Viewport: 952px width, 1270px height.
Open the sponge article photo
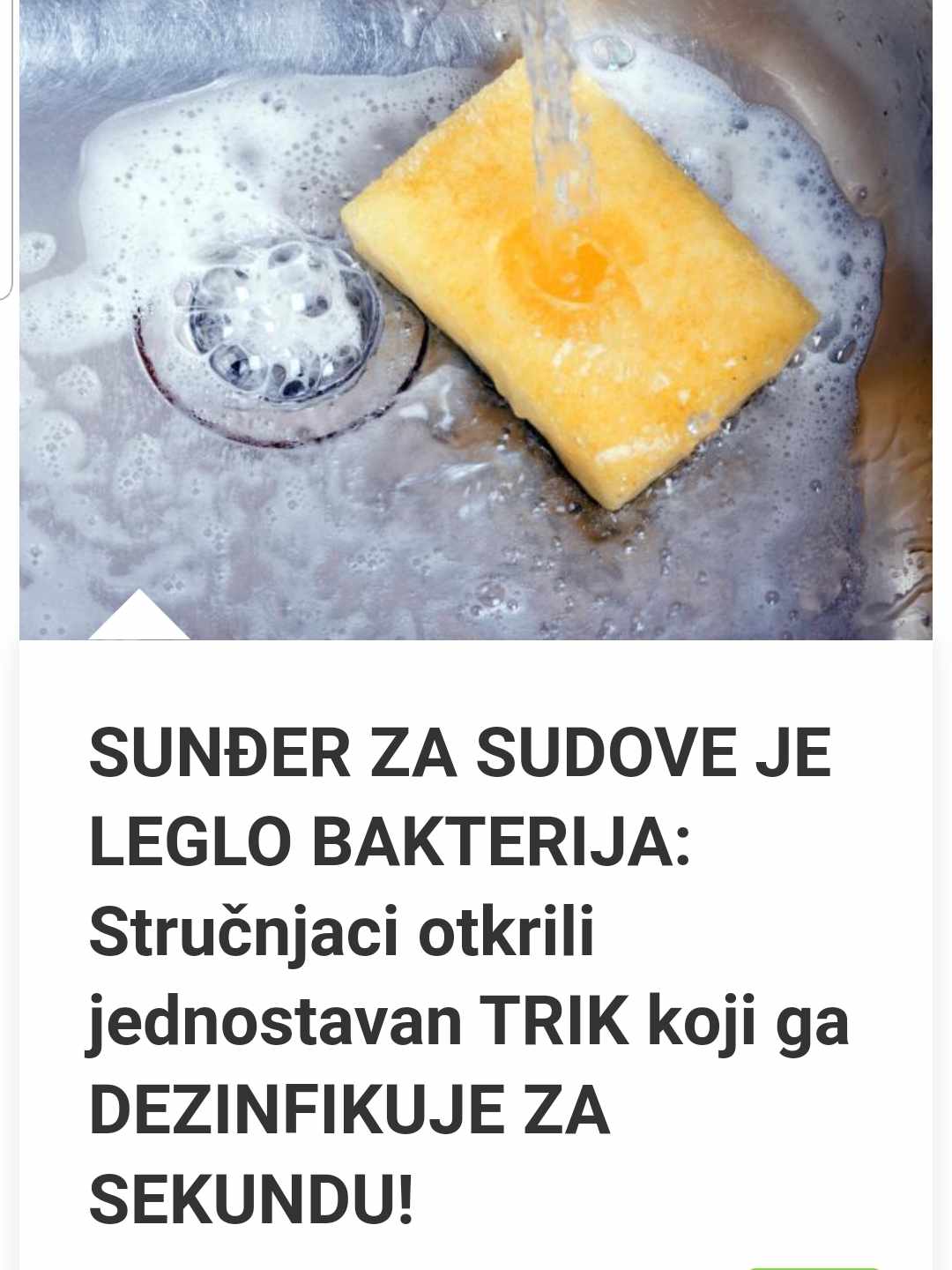click(x=476, y=317)
